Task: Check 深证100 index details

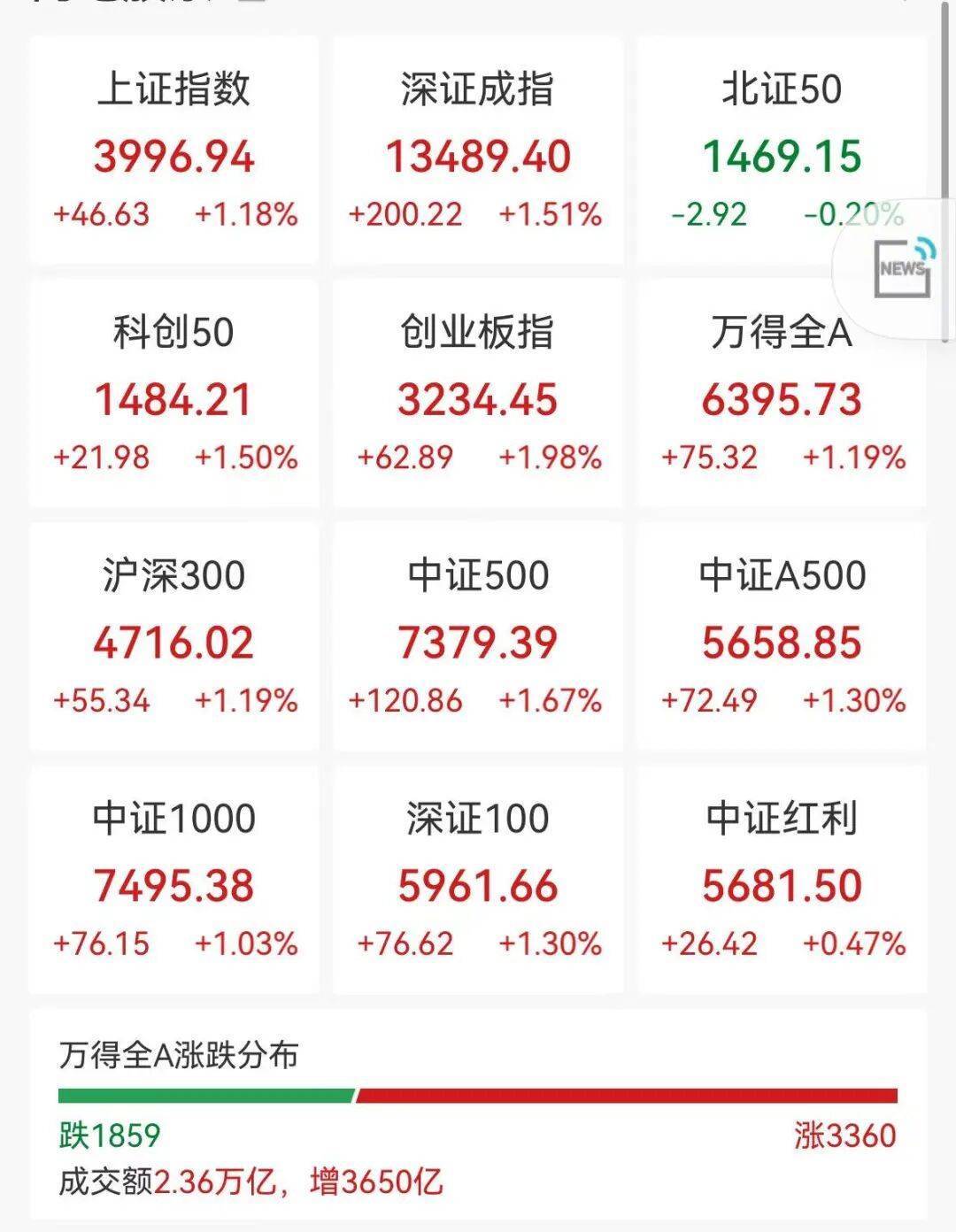Action: click(478, 881)
